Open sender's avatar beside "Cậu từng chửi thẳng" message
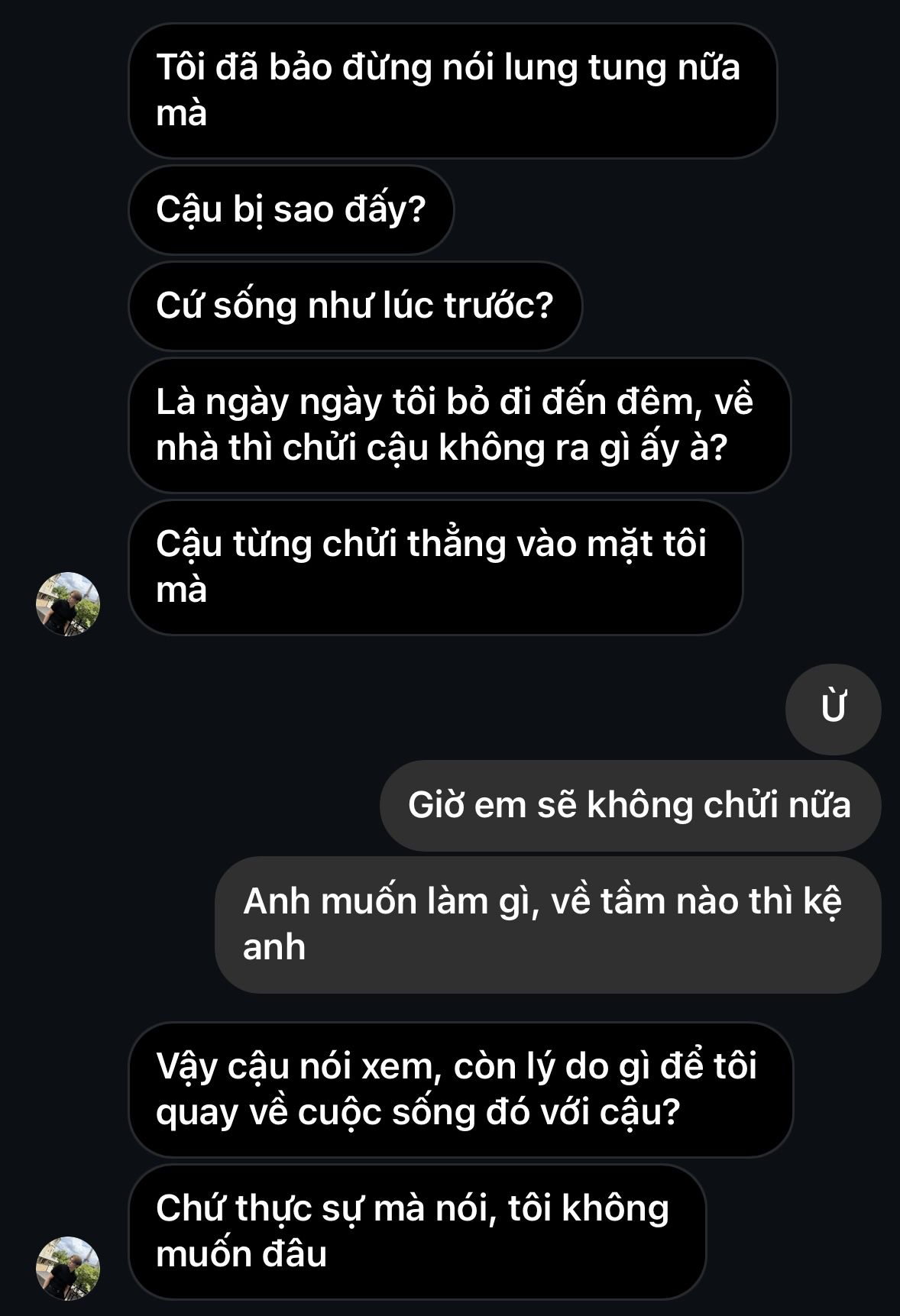900x1316 pixels. coord(68,603)
